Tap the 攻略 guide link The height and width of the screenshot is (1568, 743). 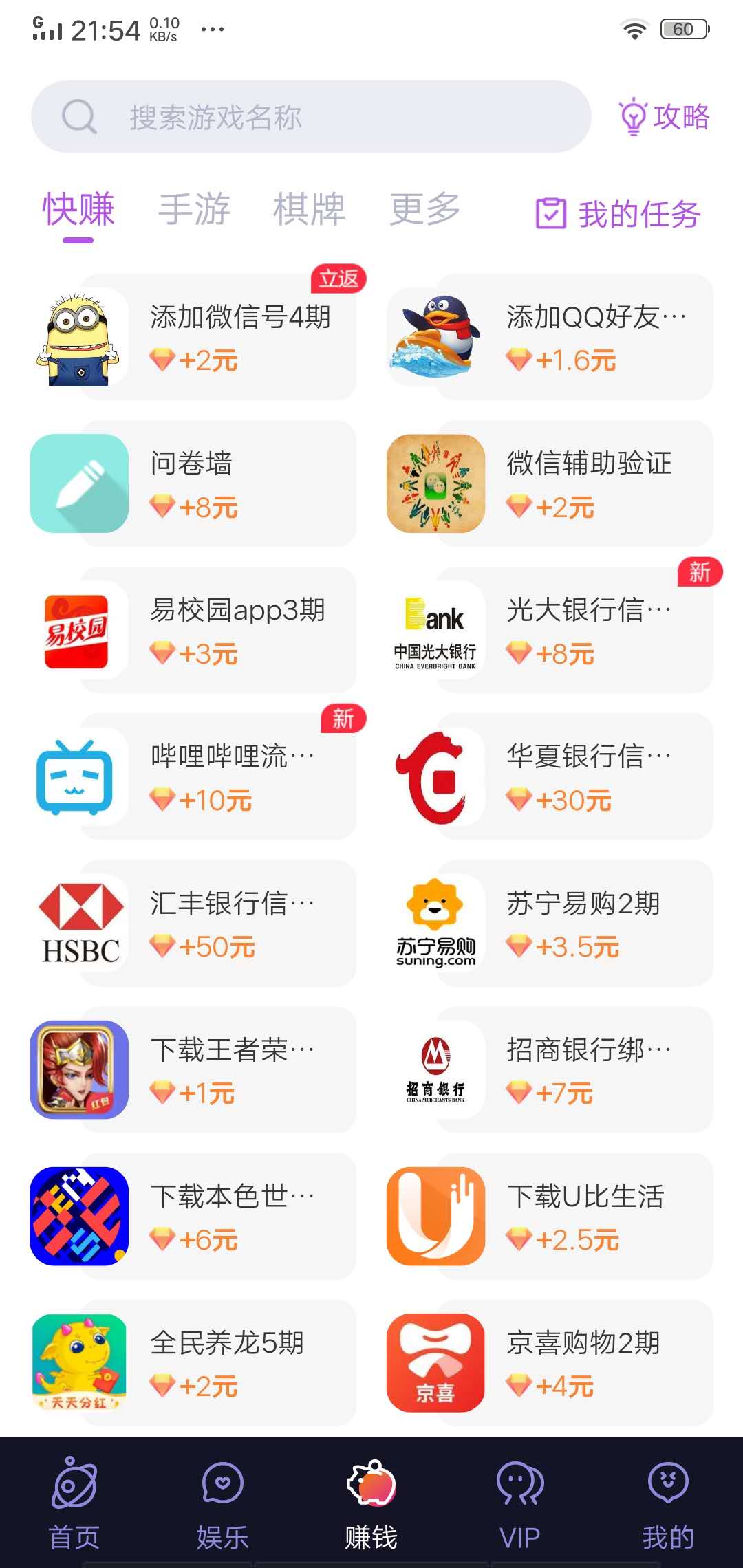(664, 117)
